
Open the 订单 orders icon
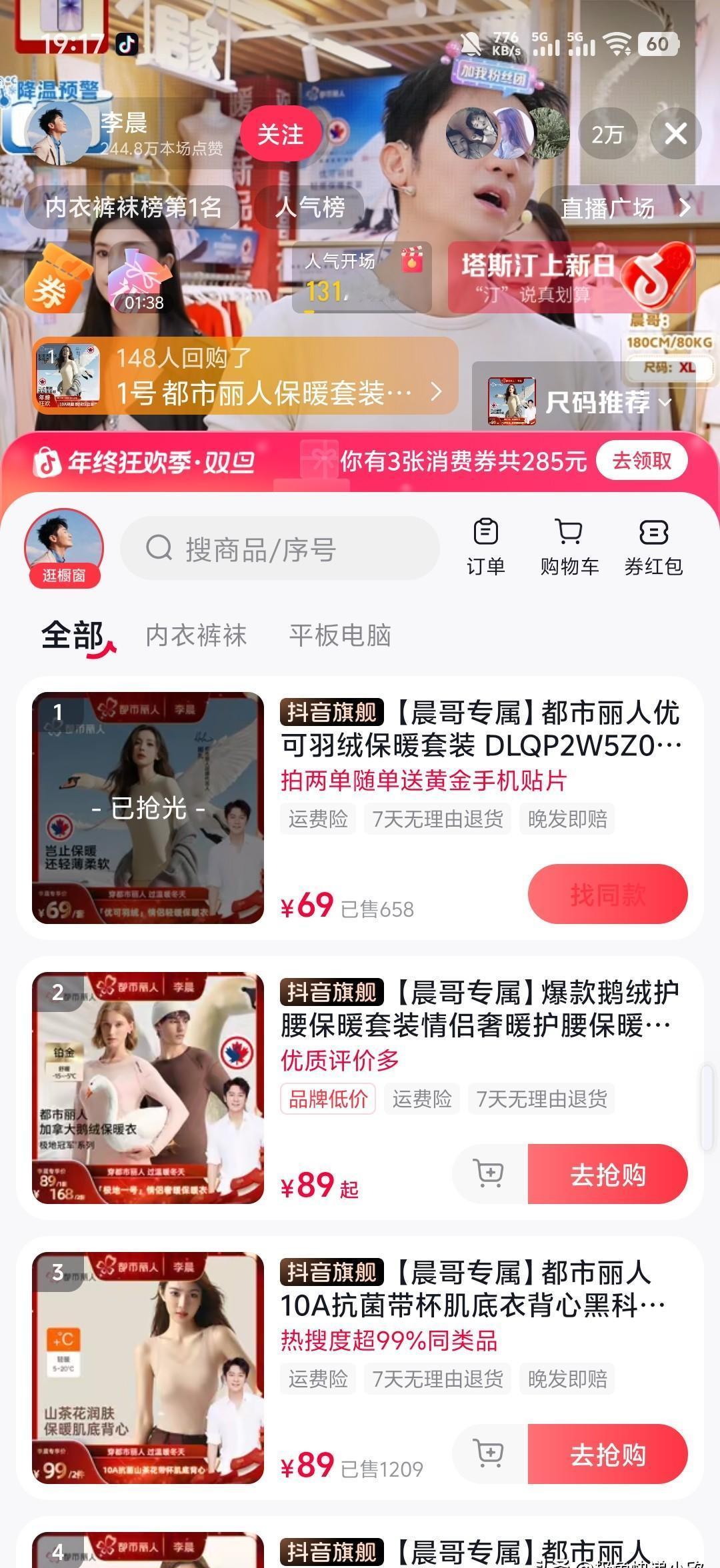(486, 541)
